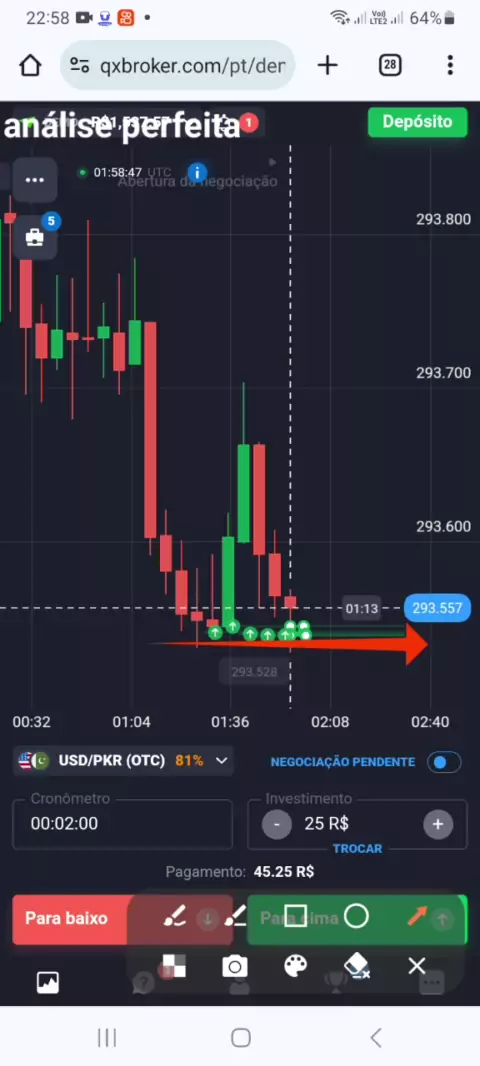Increase the investment with plus button
Viewport: 480px width, 1066px height.
coord(438,824)
